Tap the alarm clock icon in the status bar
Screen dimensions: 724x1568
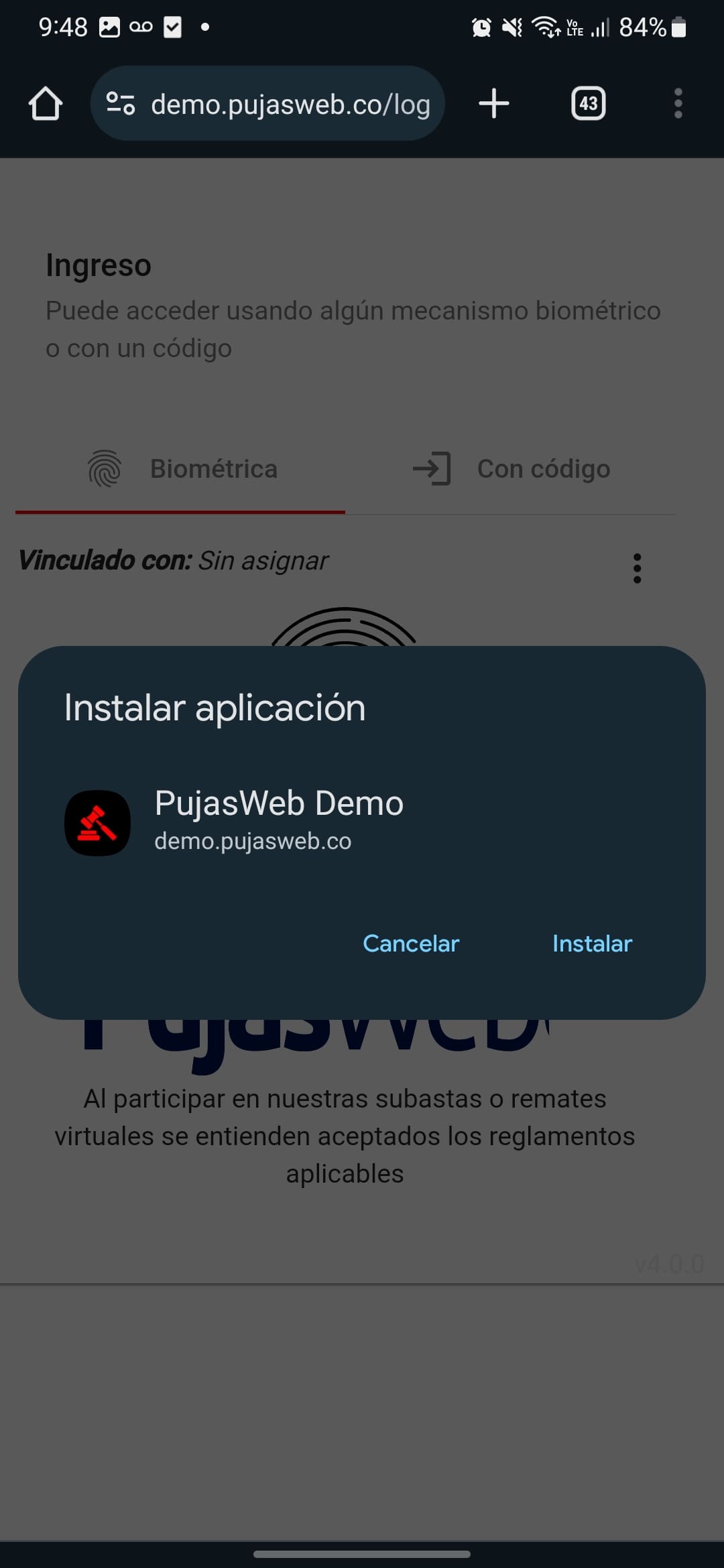(x=481, y=27)
